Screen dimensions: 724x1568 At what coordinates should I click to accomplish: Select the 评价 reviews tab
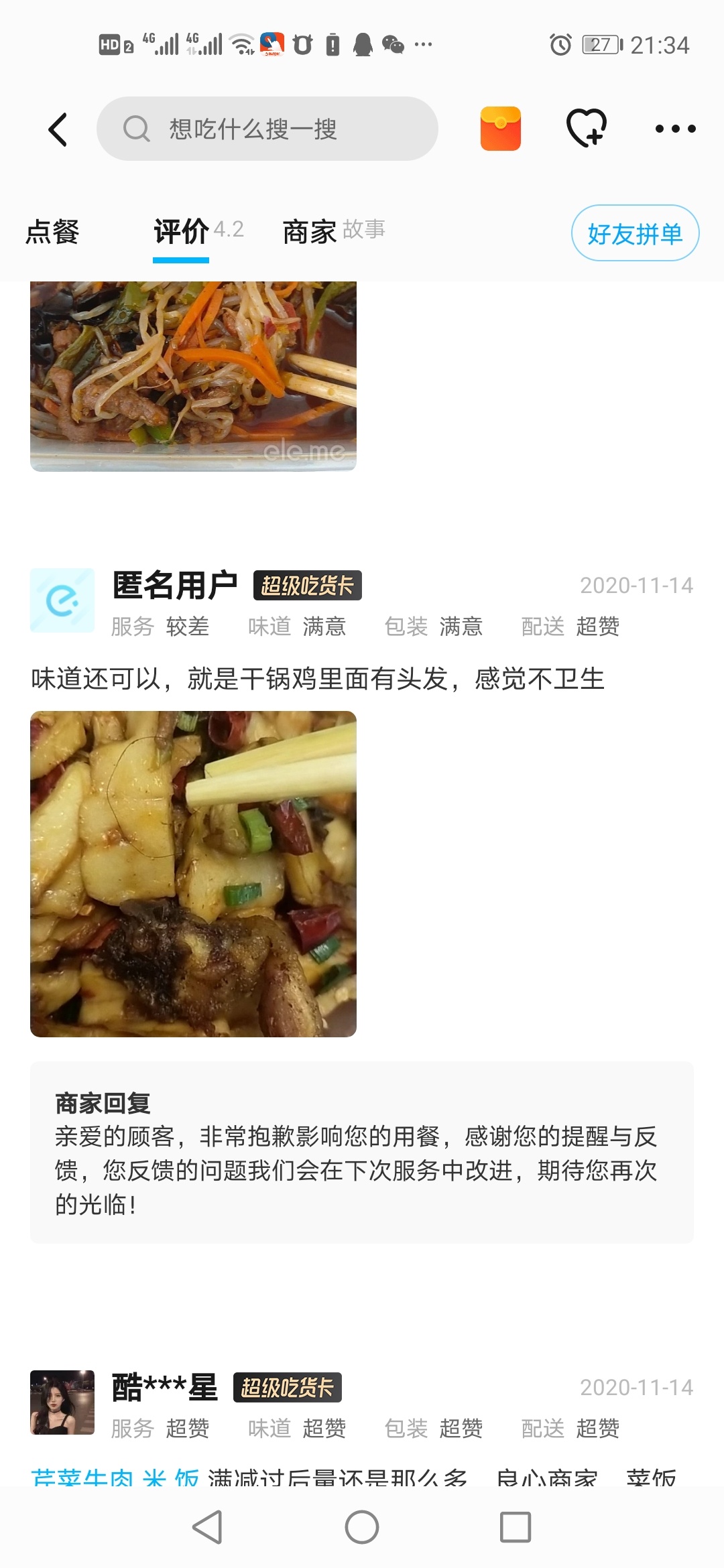(181, 233)
